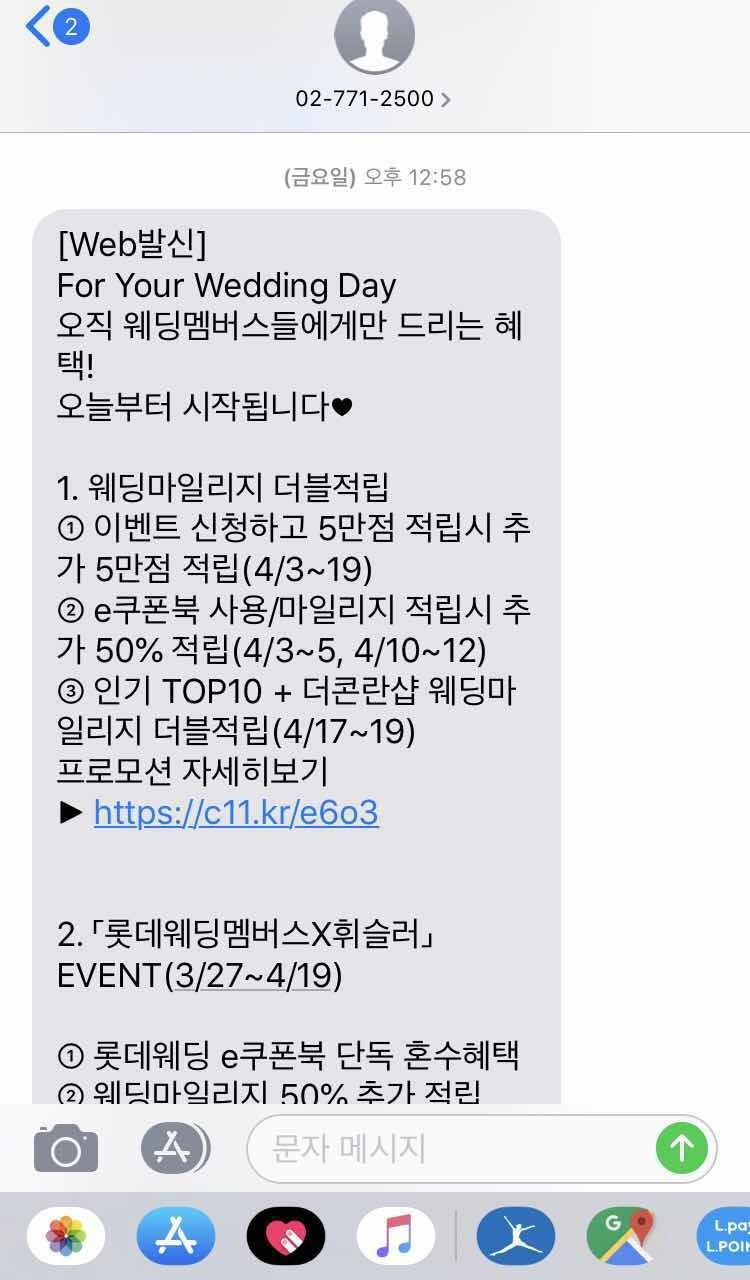Open the Photos app in the app strip

point(66,1237)
